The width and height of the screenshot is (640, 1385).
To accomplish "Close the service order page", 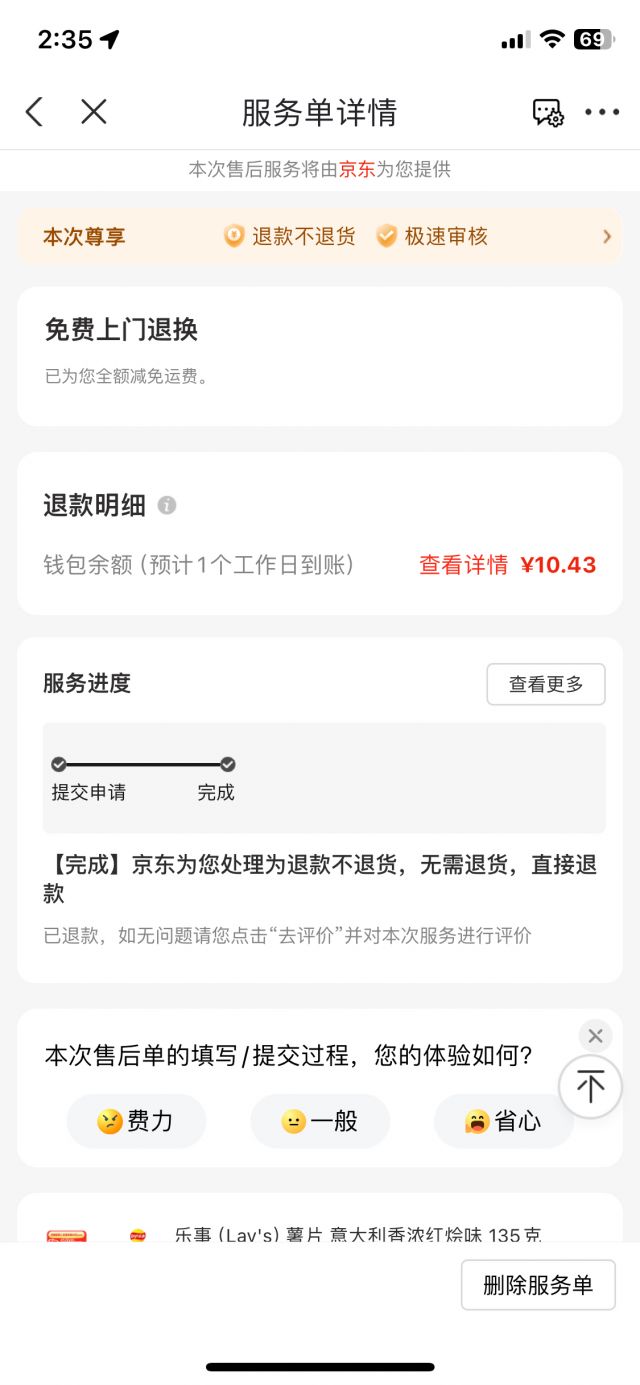I will point(93,112).
